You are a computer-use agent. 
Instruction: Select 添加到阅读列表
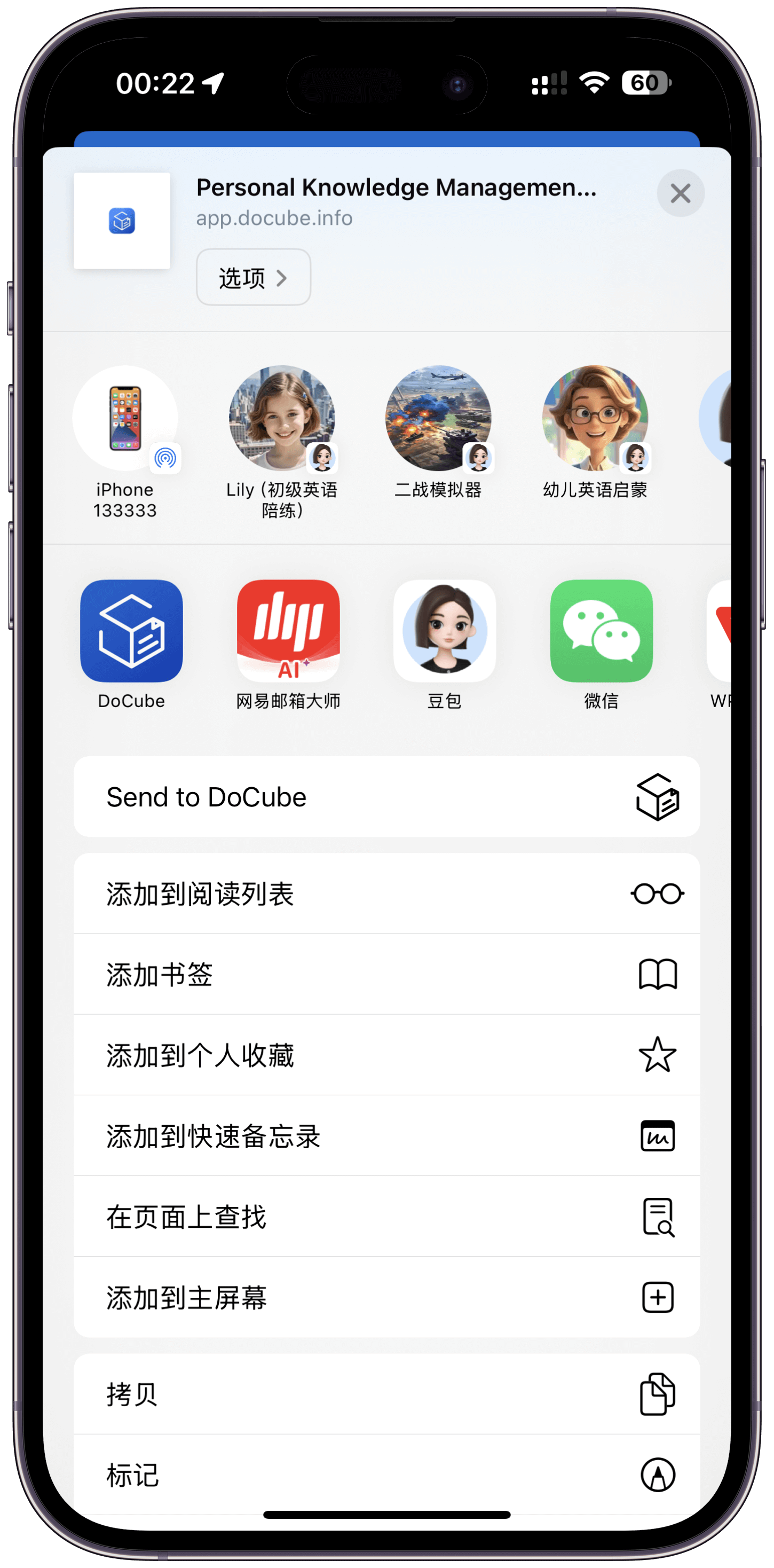(386, 893)
